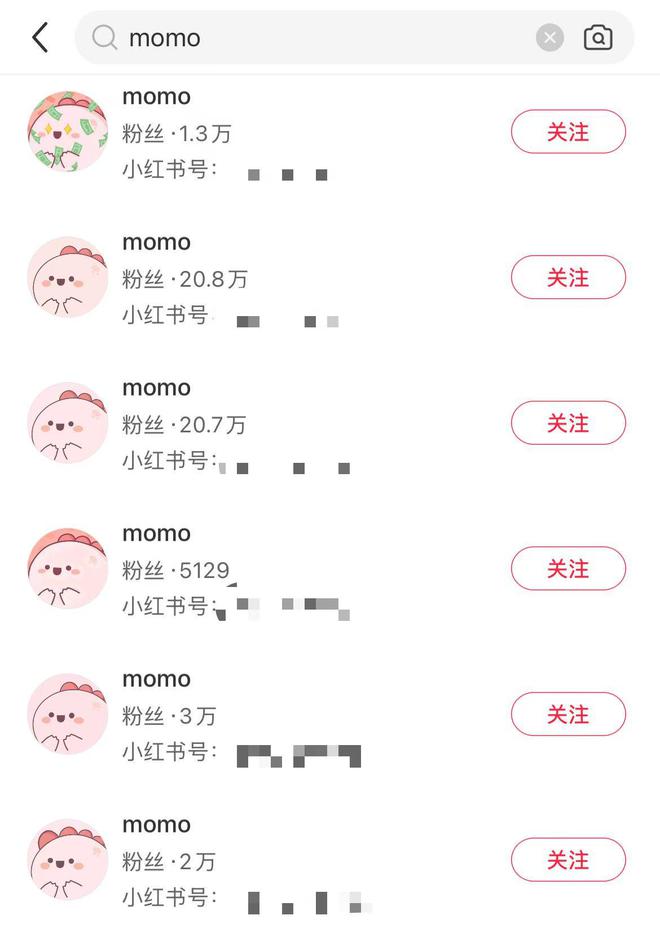Open the momo profile with 2万 fans
The image size is (660, 946).
pos(67,860)
